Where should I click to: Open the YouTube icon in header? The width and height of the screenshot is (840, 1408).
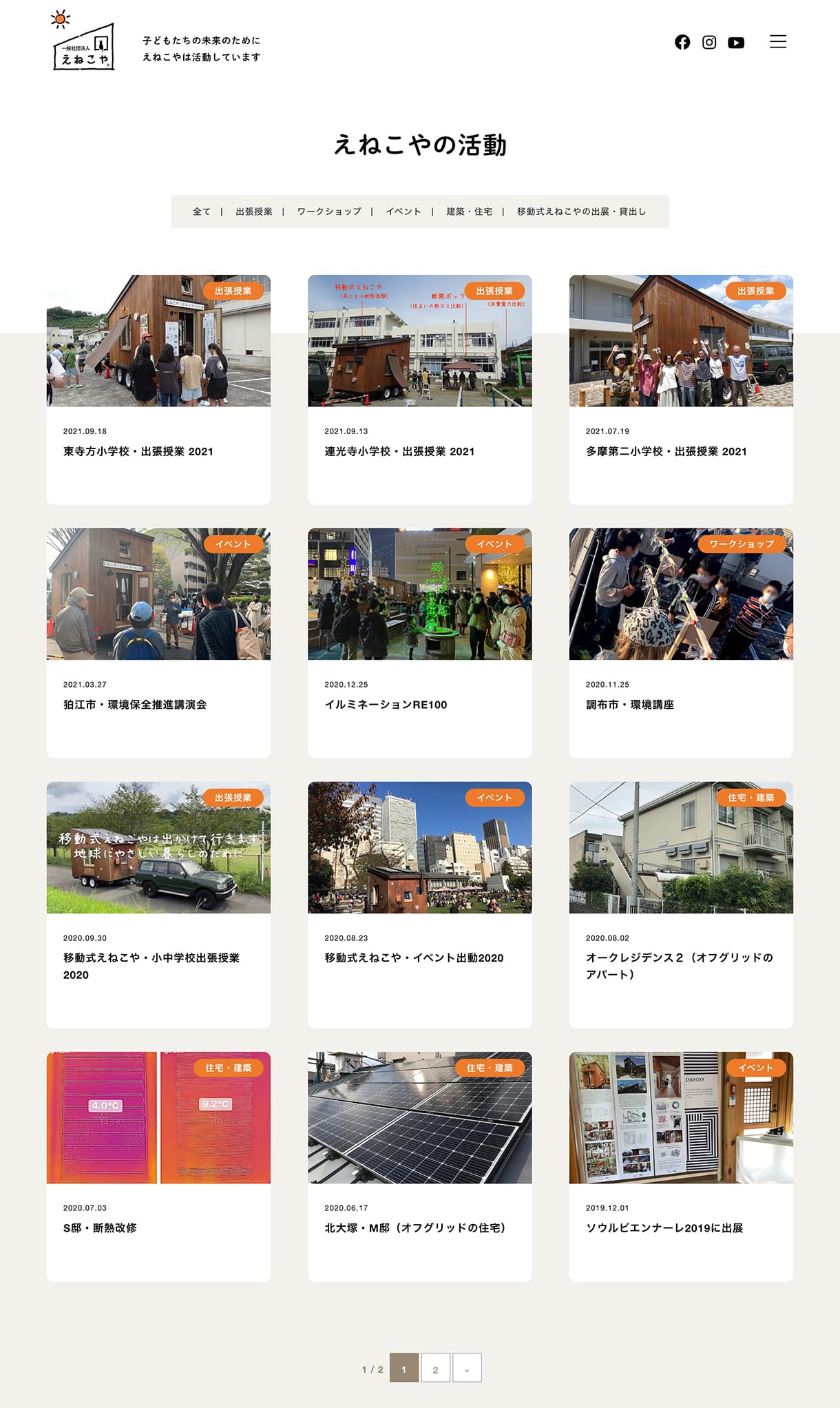tap(736, 43)
